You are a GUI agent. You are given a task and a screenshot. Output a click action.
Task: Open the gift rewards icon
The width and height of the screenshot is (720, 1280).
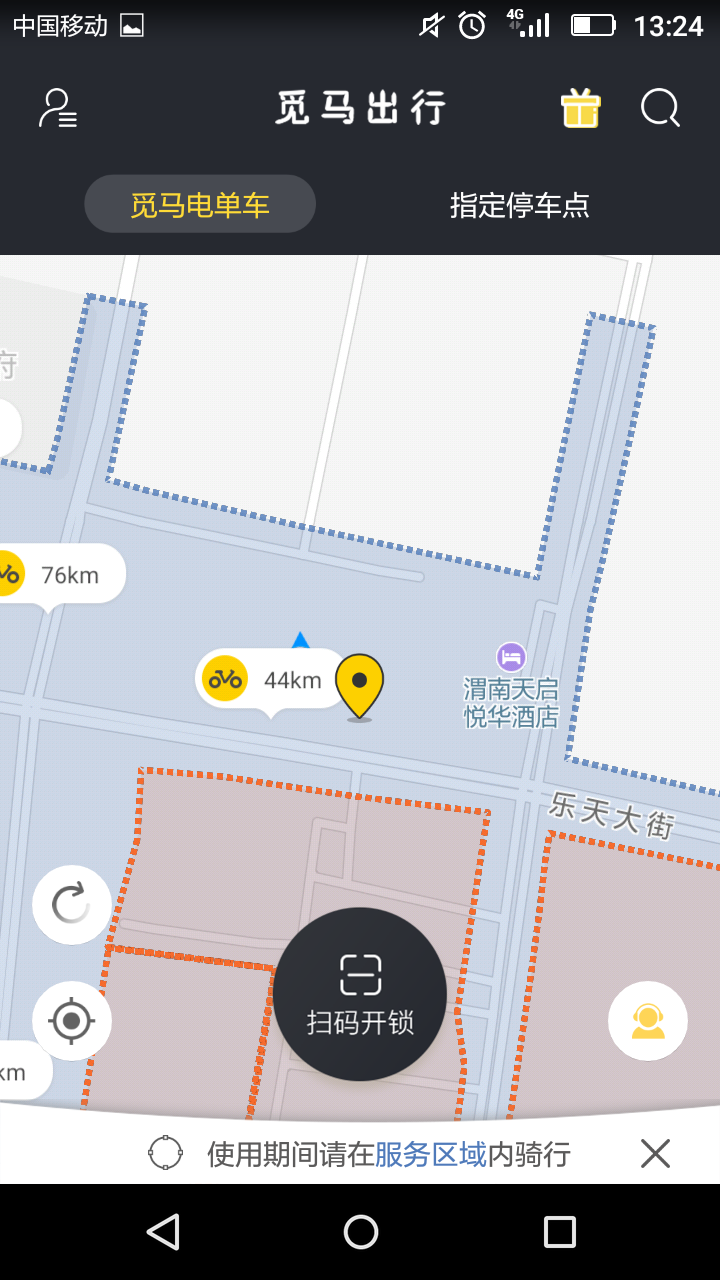pyautogui.click(x=580, y=108)
